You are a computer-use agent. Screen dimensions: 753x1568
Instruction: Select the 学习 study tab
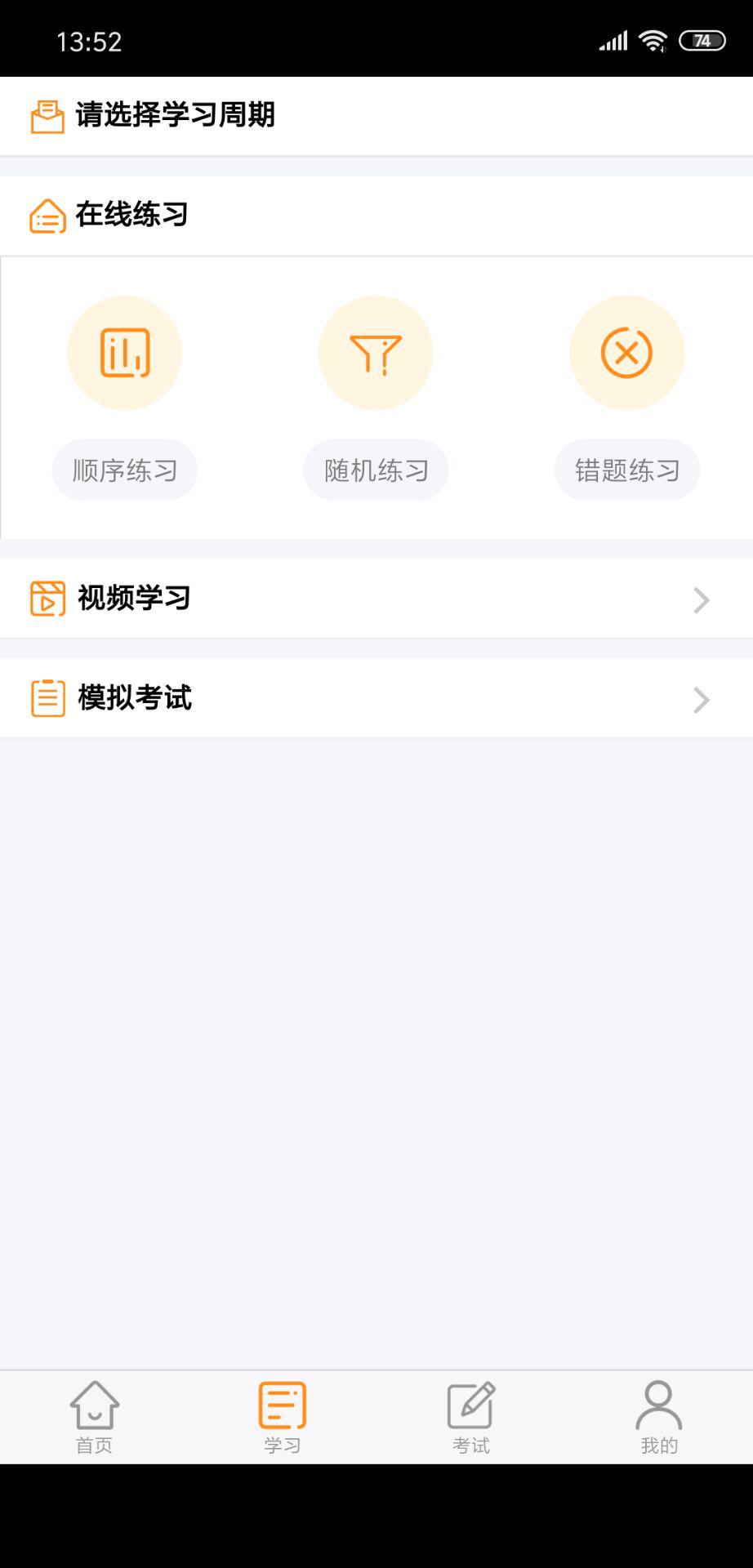click(283, 1417)
